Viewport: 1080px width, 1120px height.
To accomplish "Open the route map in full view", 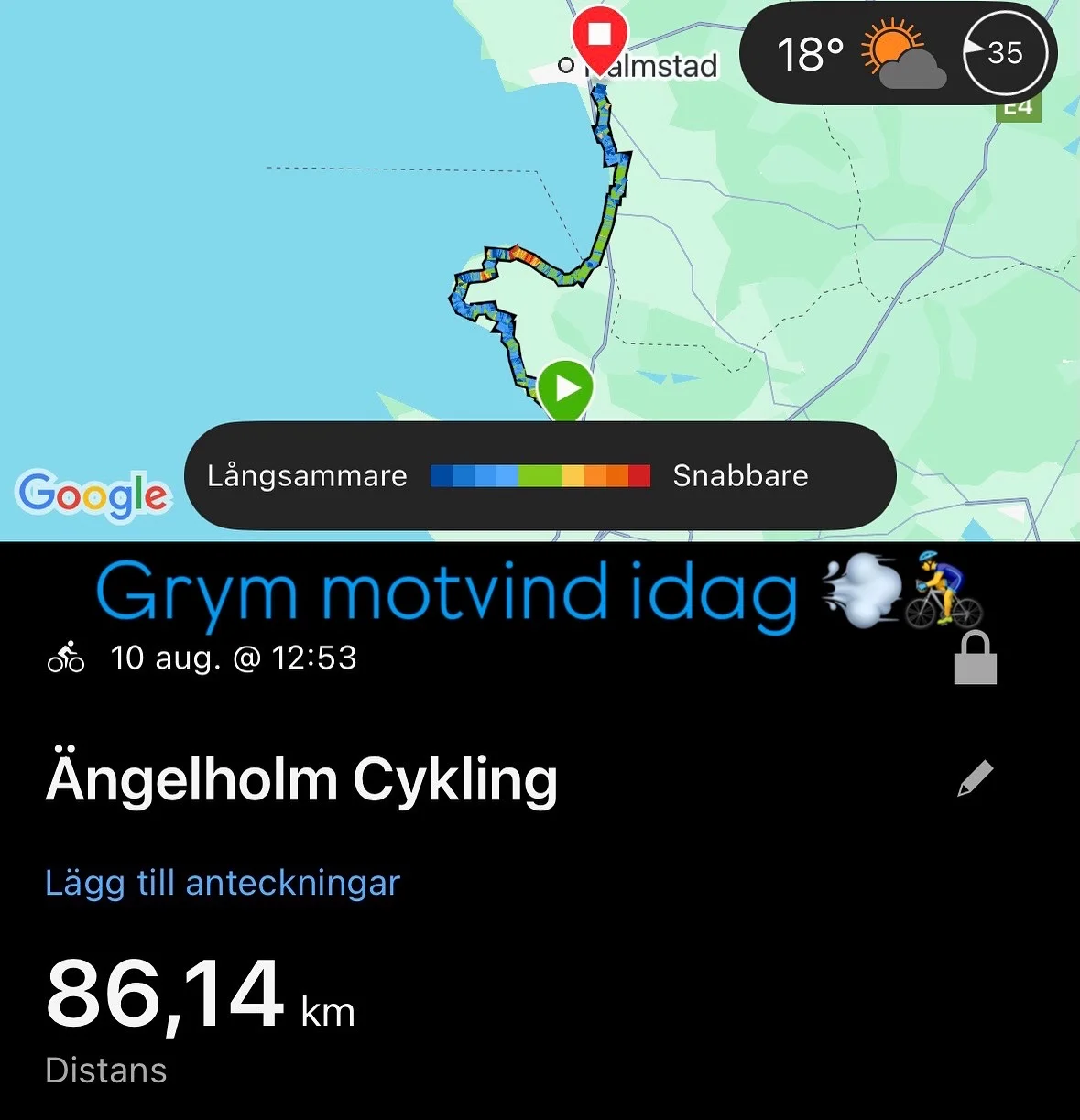I will coord(366,229).
